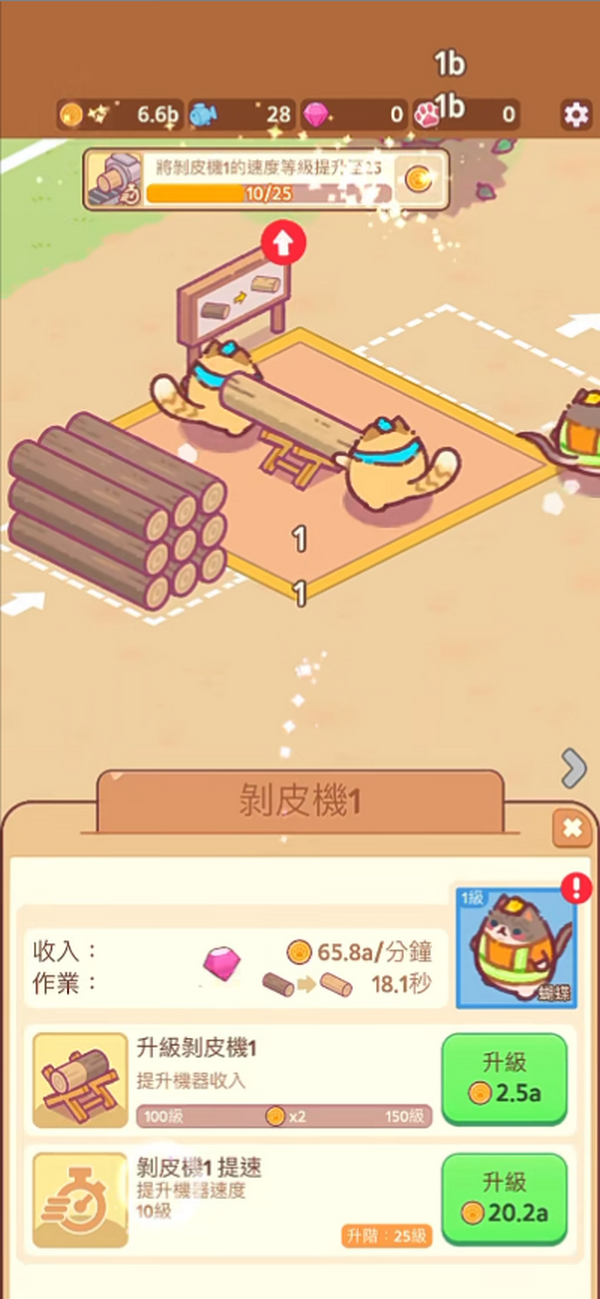Tap the red upgrade arrow above the signboard

pos(283,244)
